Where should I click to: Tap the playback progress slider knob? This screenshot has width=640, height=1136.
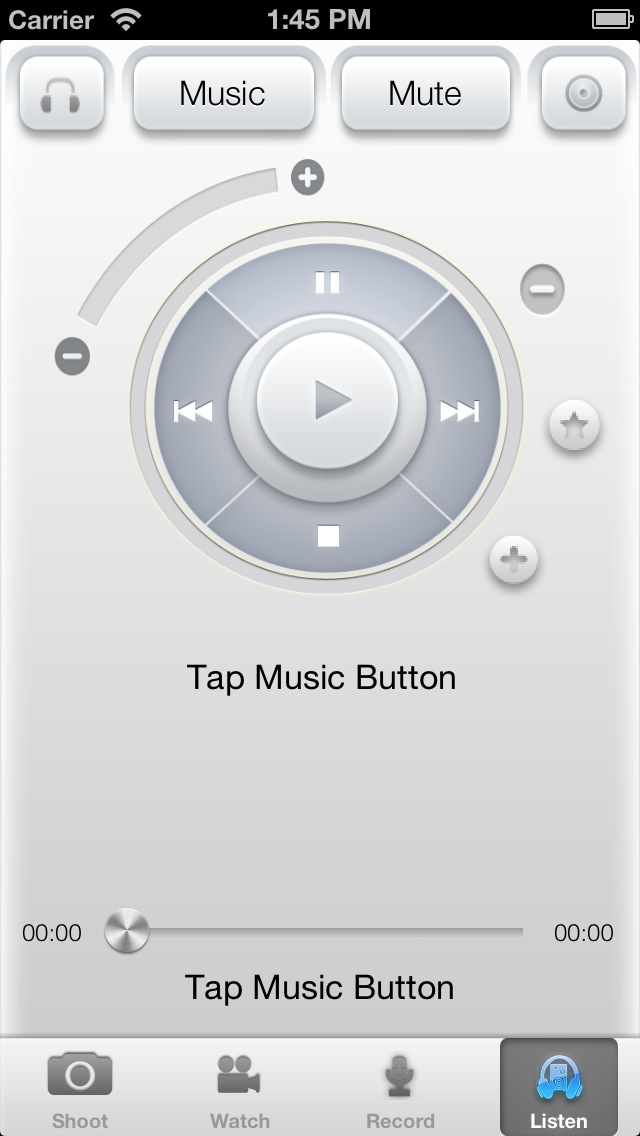(127, 930)
